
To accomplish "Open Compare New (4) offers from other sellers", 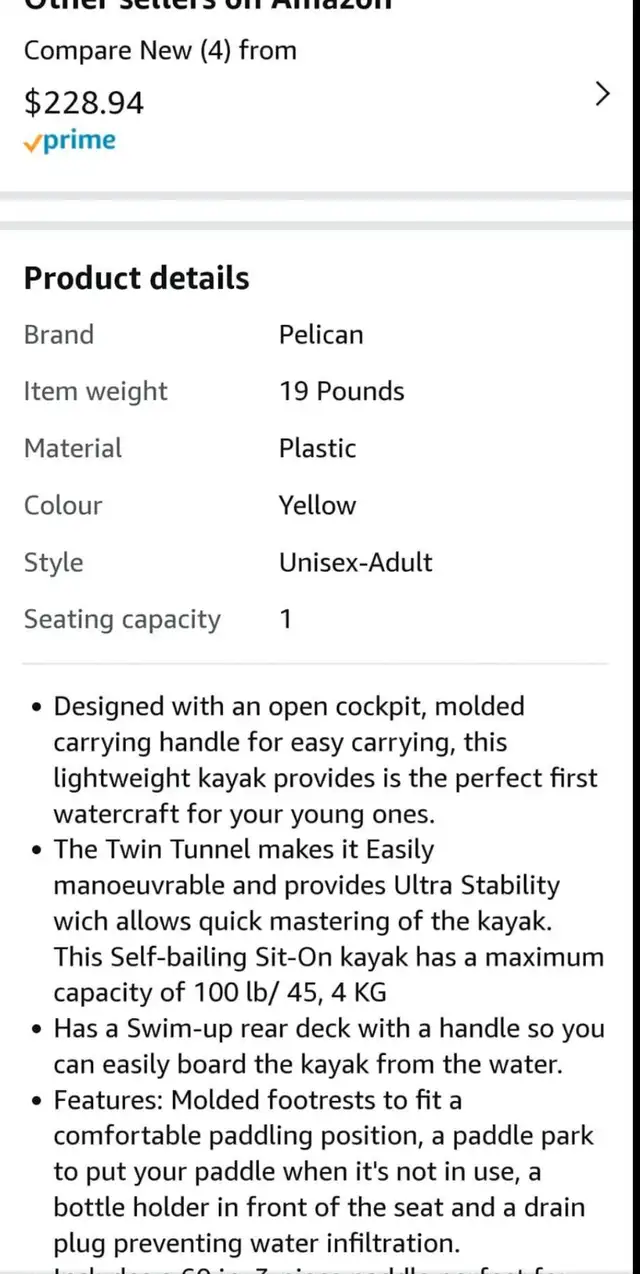I will [318, 96].
